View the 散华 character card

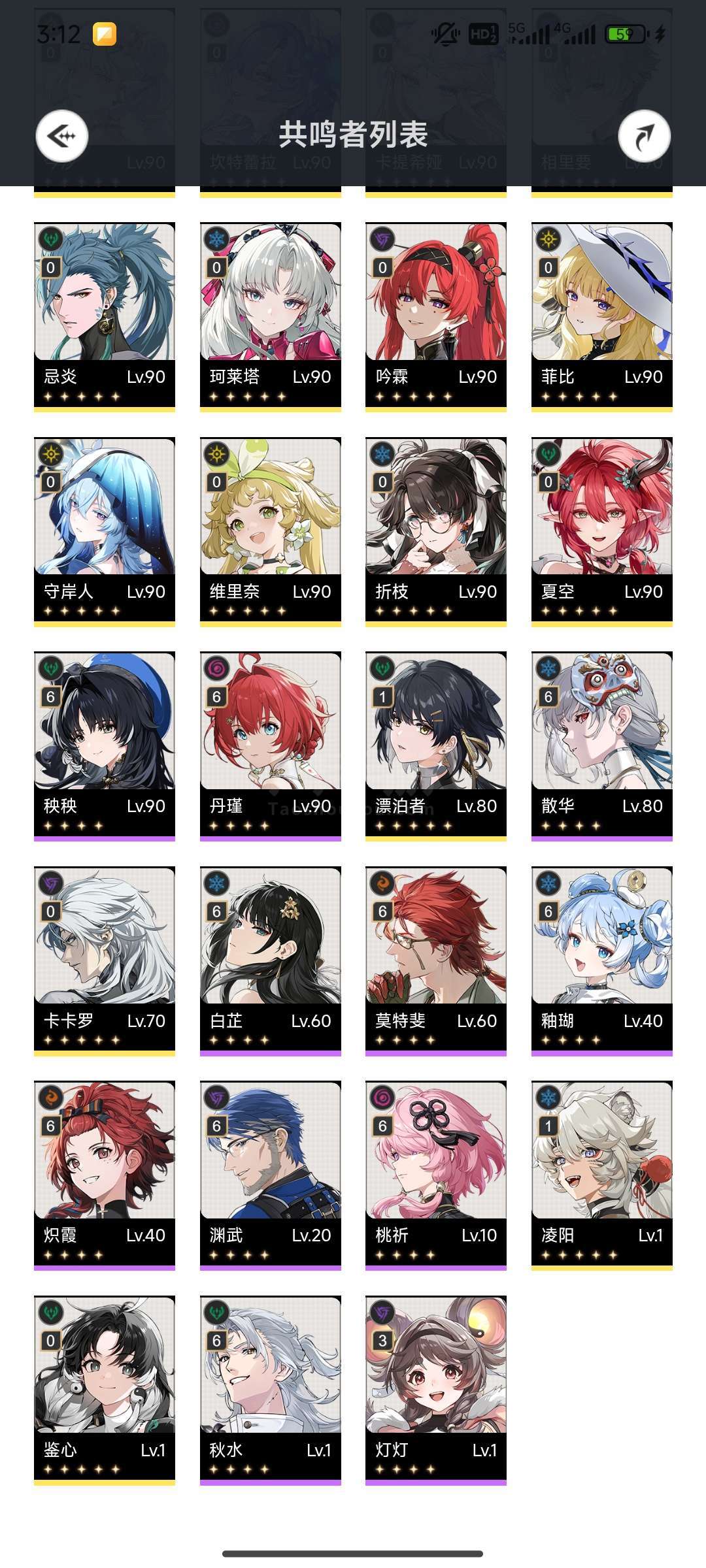(x=602, y=747)
